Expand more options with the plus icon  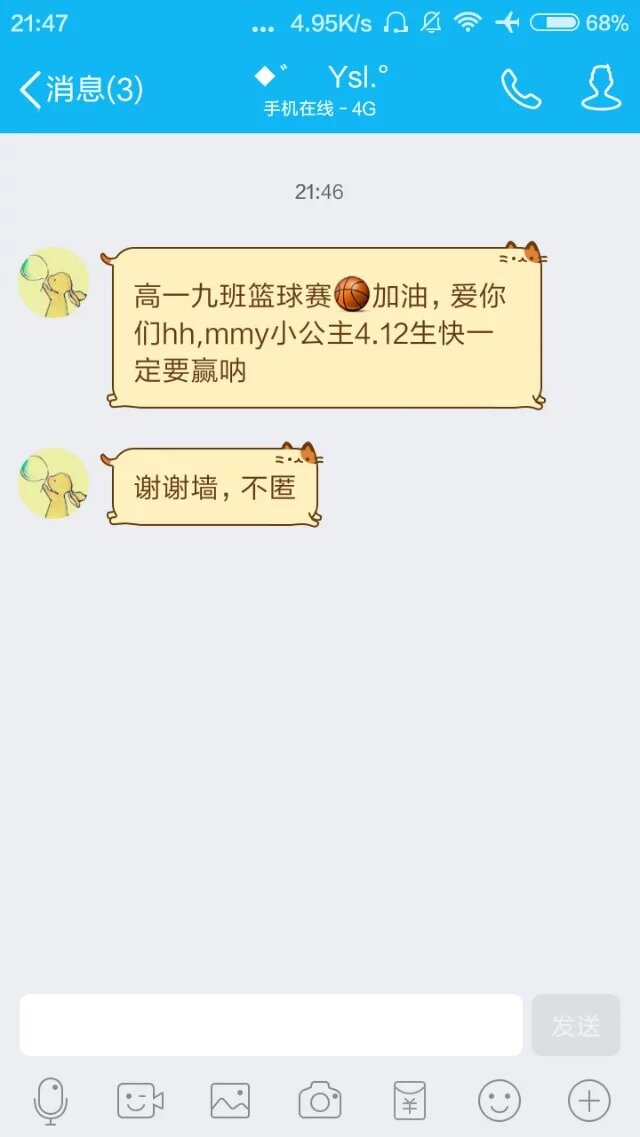589,1102
